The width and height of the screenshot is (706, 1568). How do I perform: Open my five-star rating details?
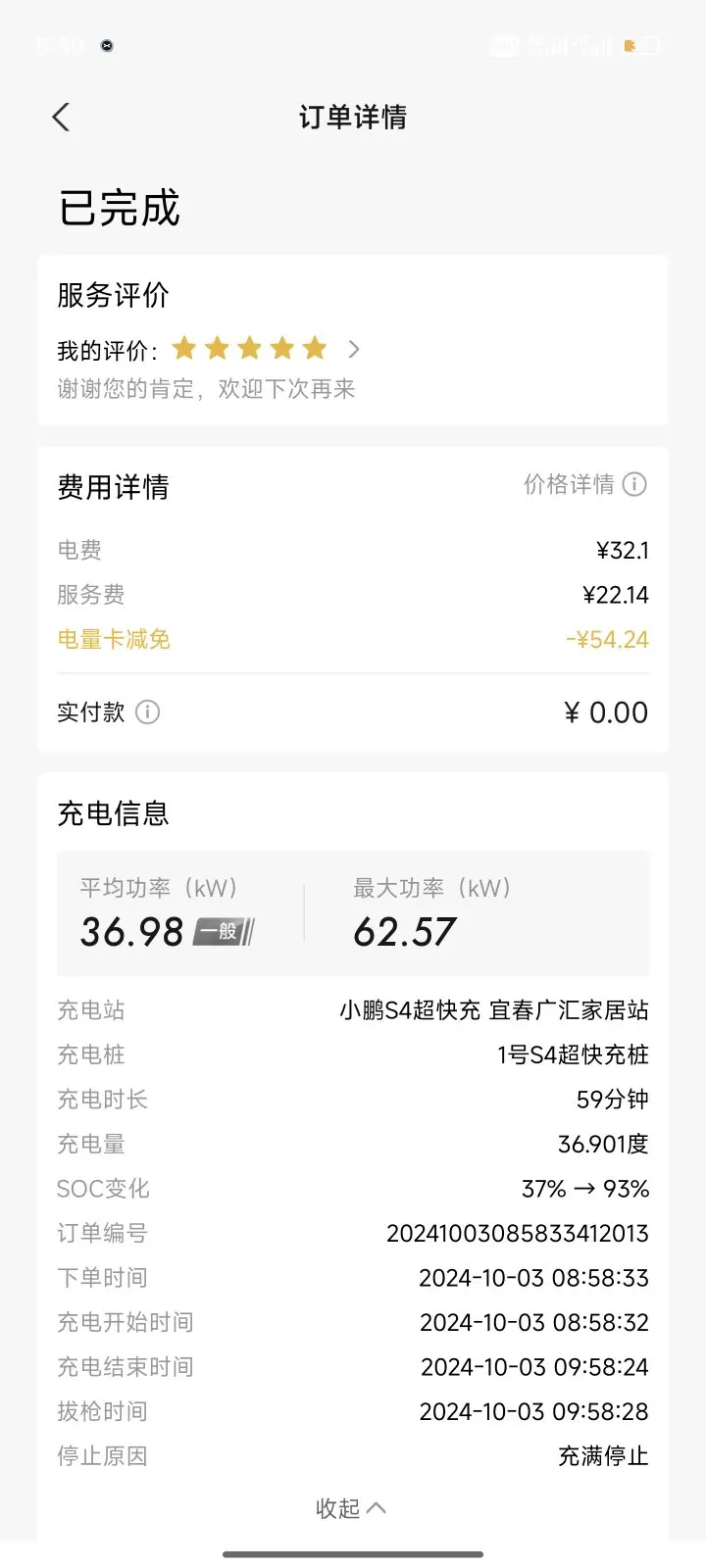[x=353, y=349]
